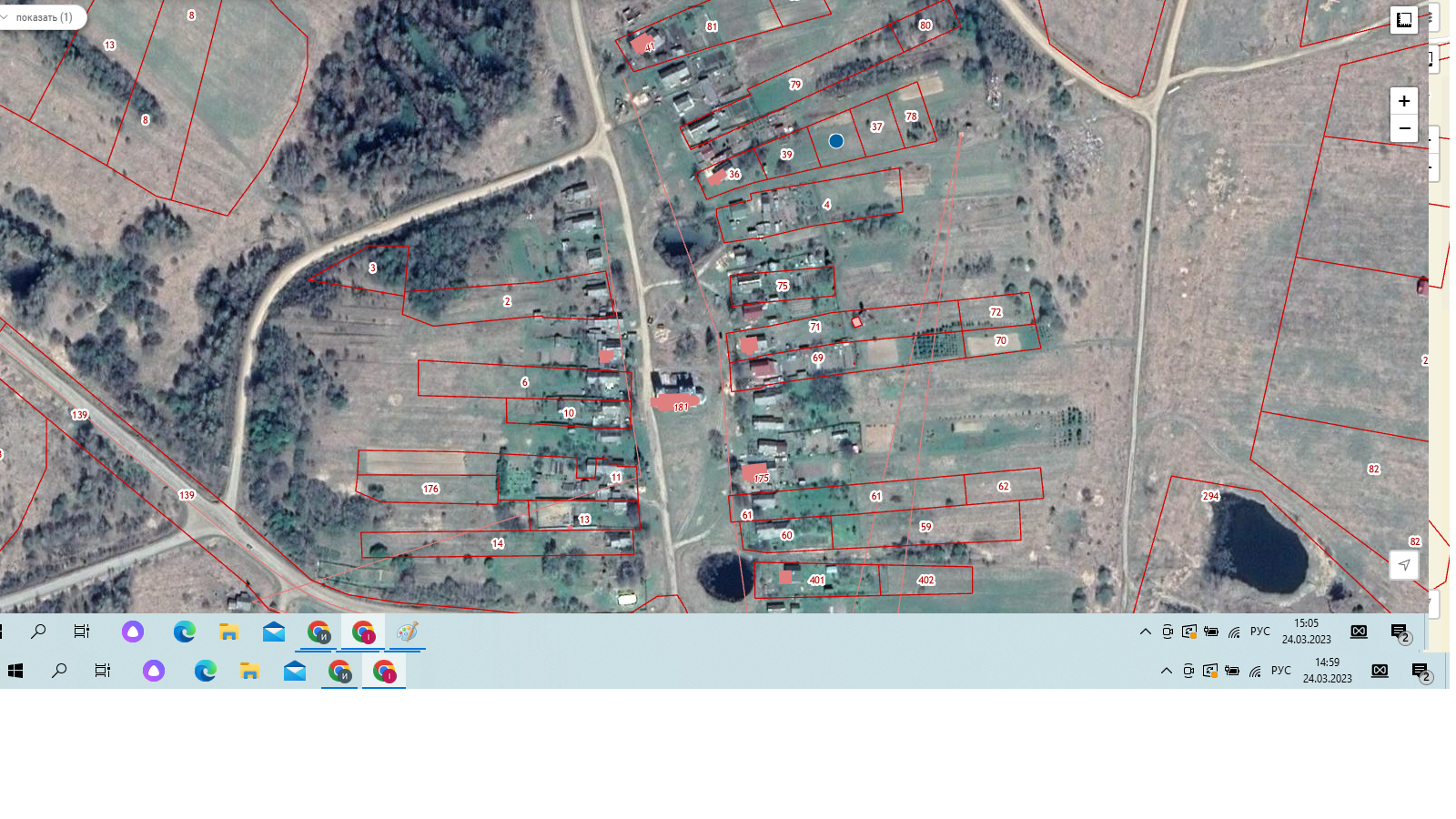Open the Paint app in the taskbar
This screenshot has height=819, width=1456.
point(407,632)
